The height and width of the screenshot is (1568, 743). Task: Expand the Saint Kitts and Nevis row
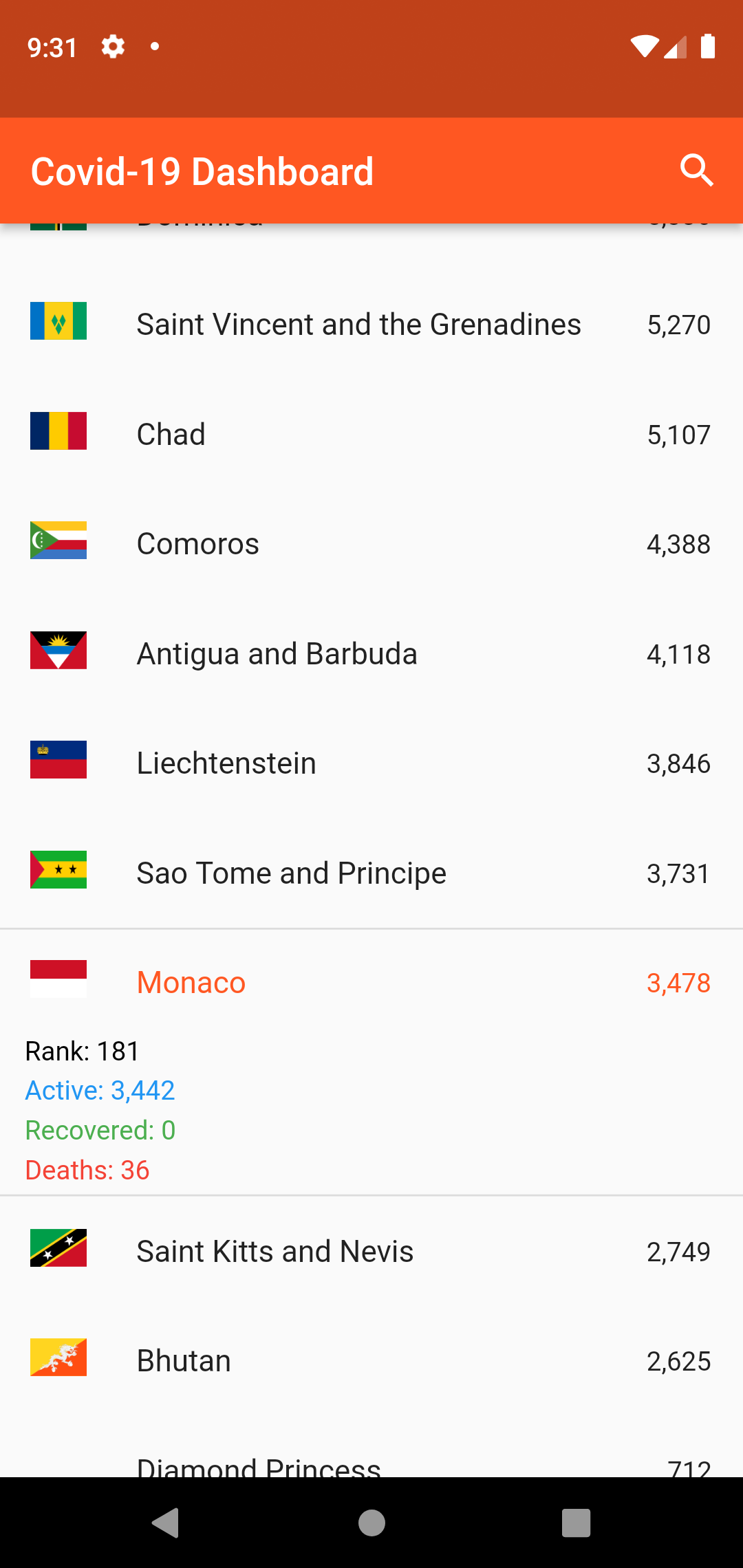point(371,1250)
